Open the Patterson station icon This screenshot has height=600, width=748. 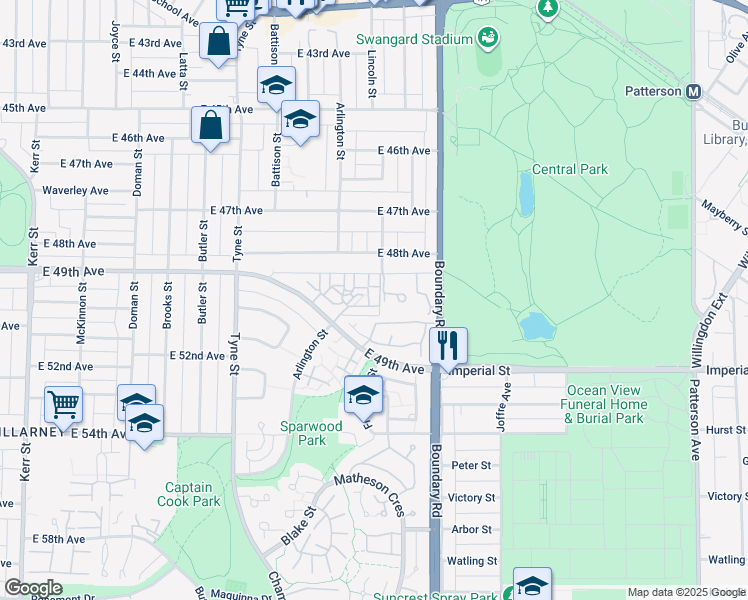pyautogui.click(x=694, y=92)
